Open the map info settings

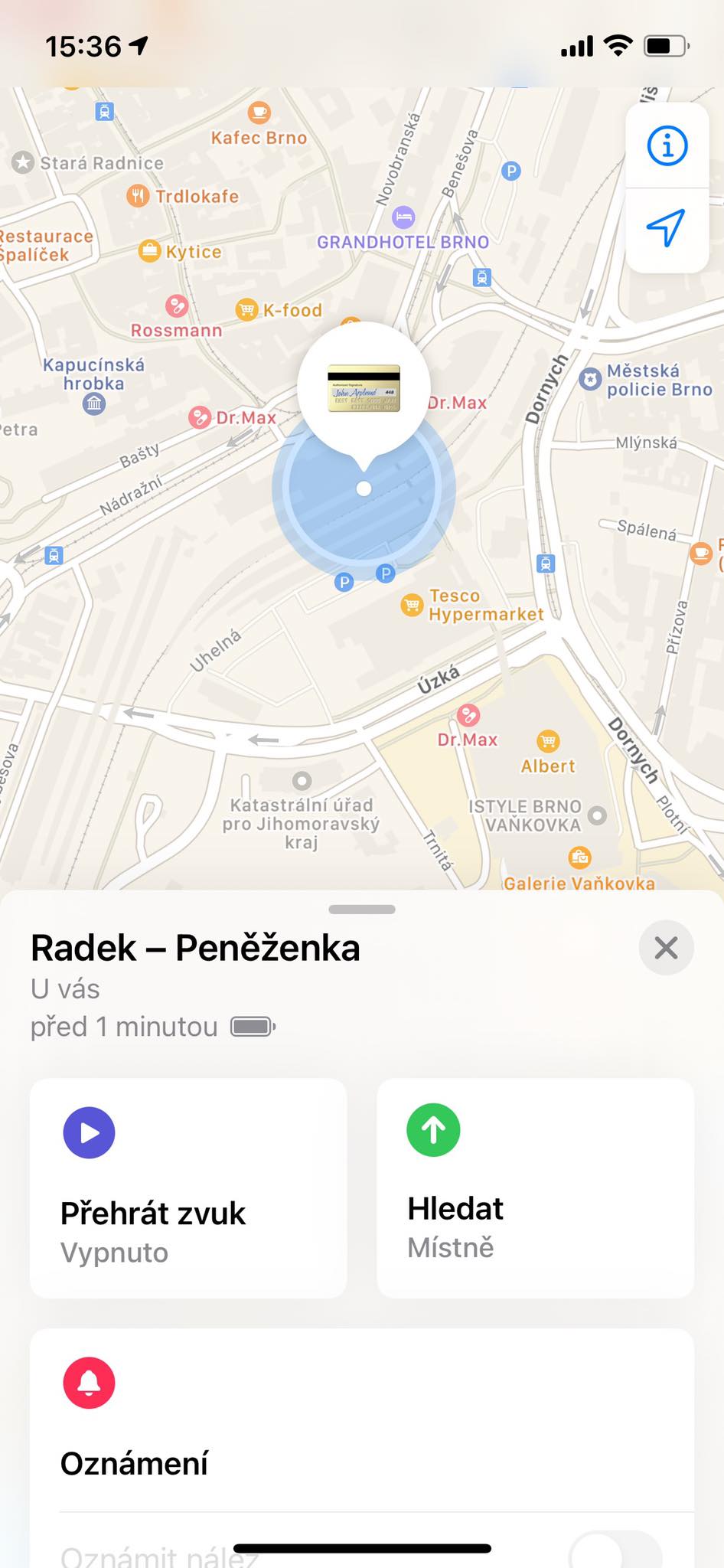click(667, 145)
